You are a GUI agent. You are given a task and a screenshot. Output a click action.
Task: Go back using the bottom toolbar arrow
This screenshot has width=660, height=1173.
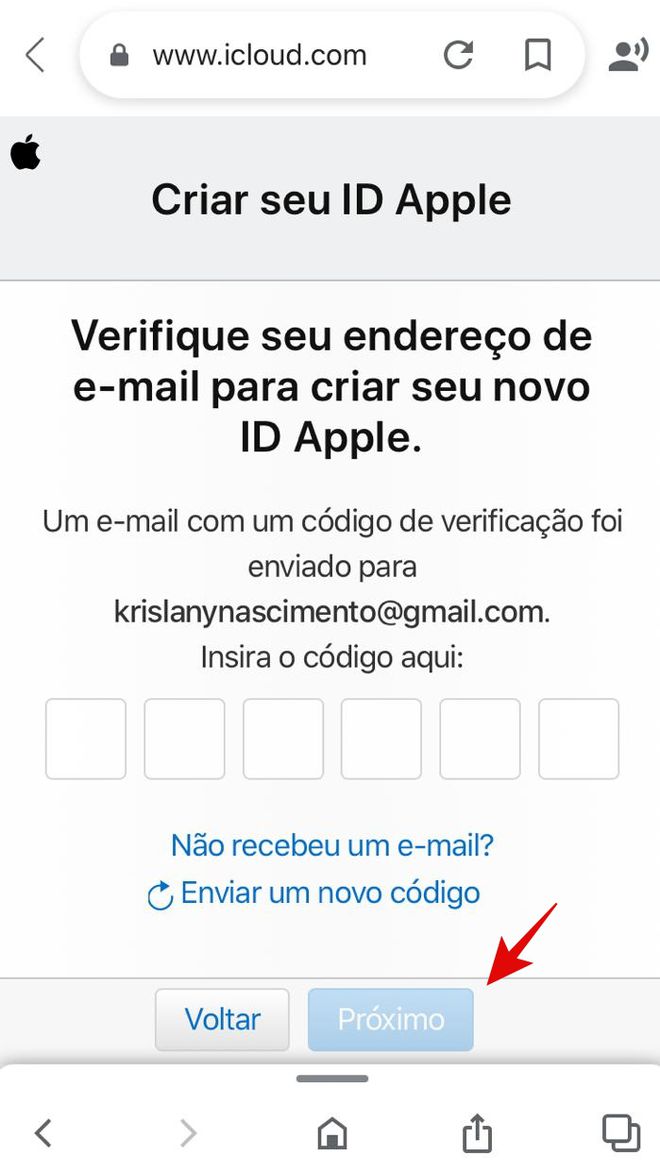pos(43,1133)
